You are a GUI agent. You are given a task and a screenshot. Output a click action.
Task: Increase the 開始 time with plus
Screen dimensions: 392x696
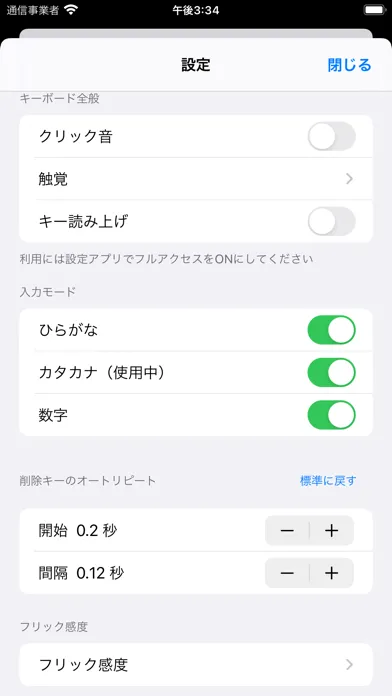pyautogui.click(x=332, y=530)
